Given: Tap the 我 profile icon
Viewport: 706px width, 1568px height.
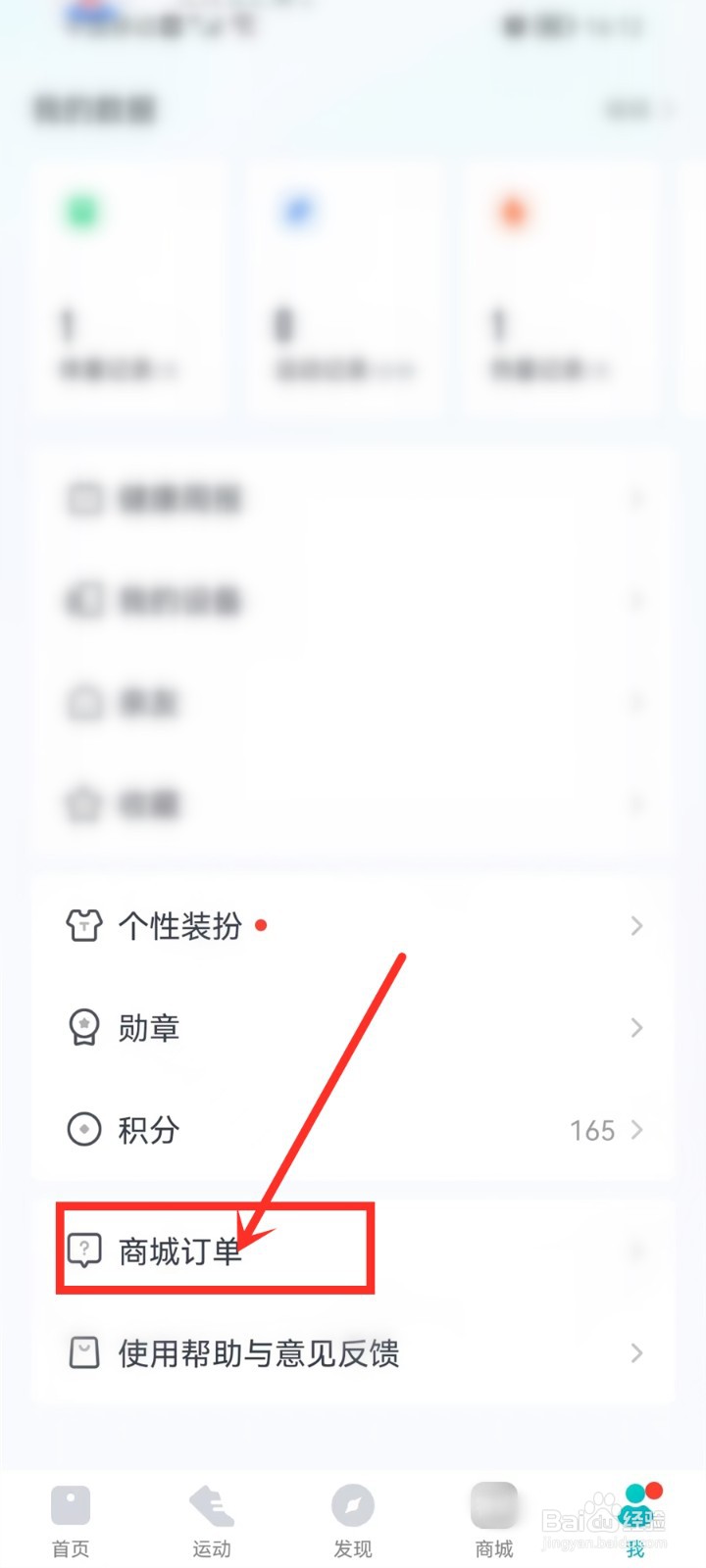Looking at the screenshot, I should click(x=635, y=1502).
